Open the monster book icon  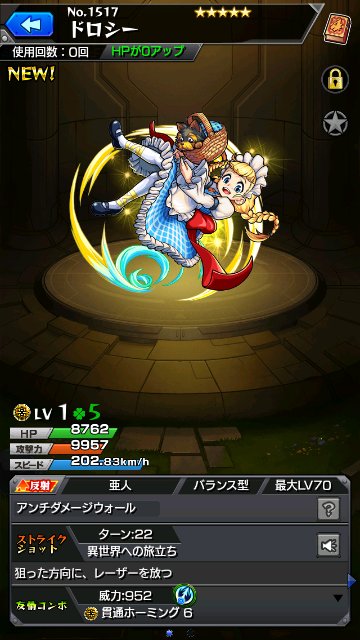(x=337, y=28)
